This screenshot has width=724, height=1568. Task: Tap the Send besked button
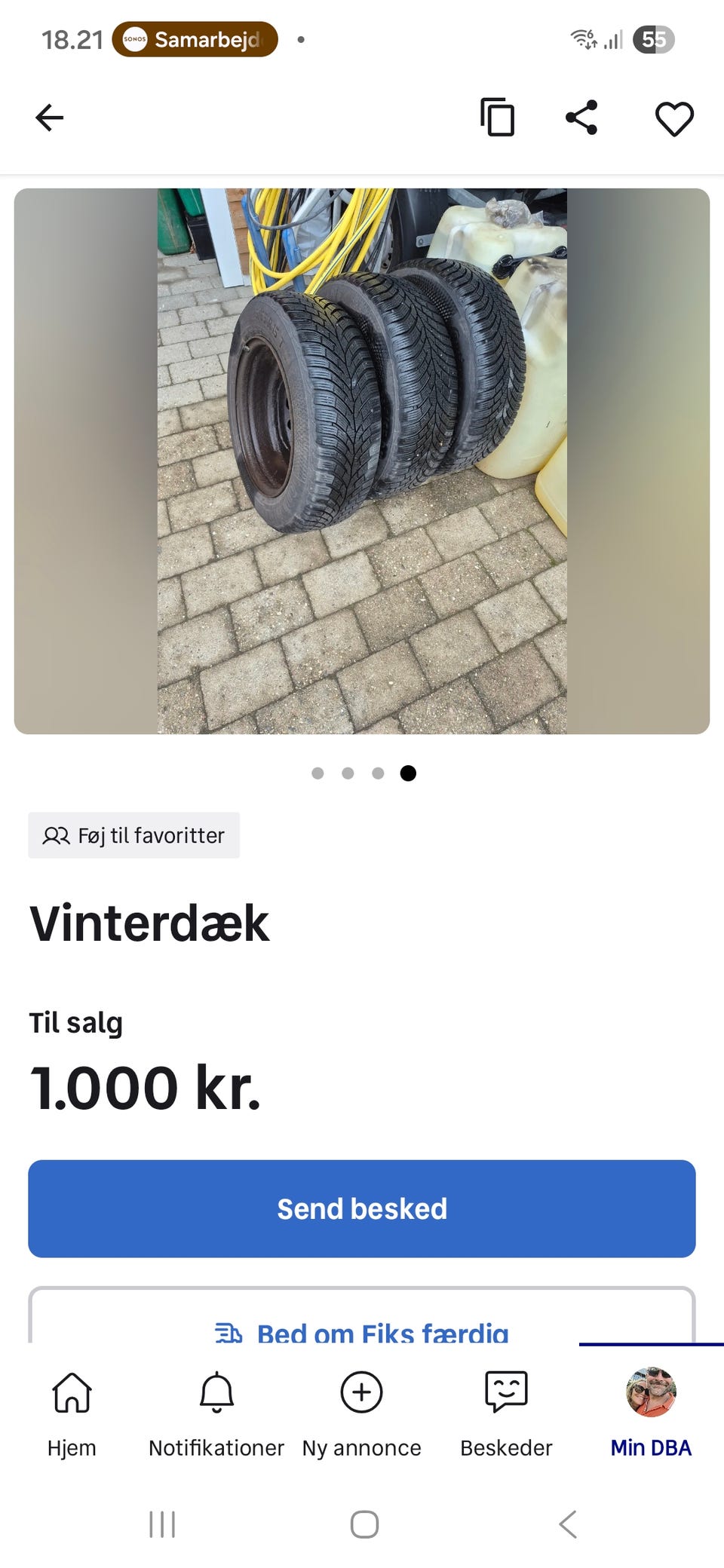(362, 1208)
